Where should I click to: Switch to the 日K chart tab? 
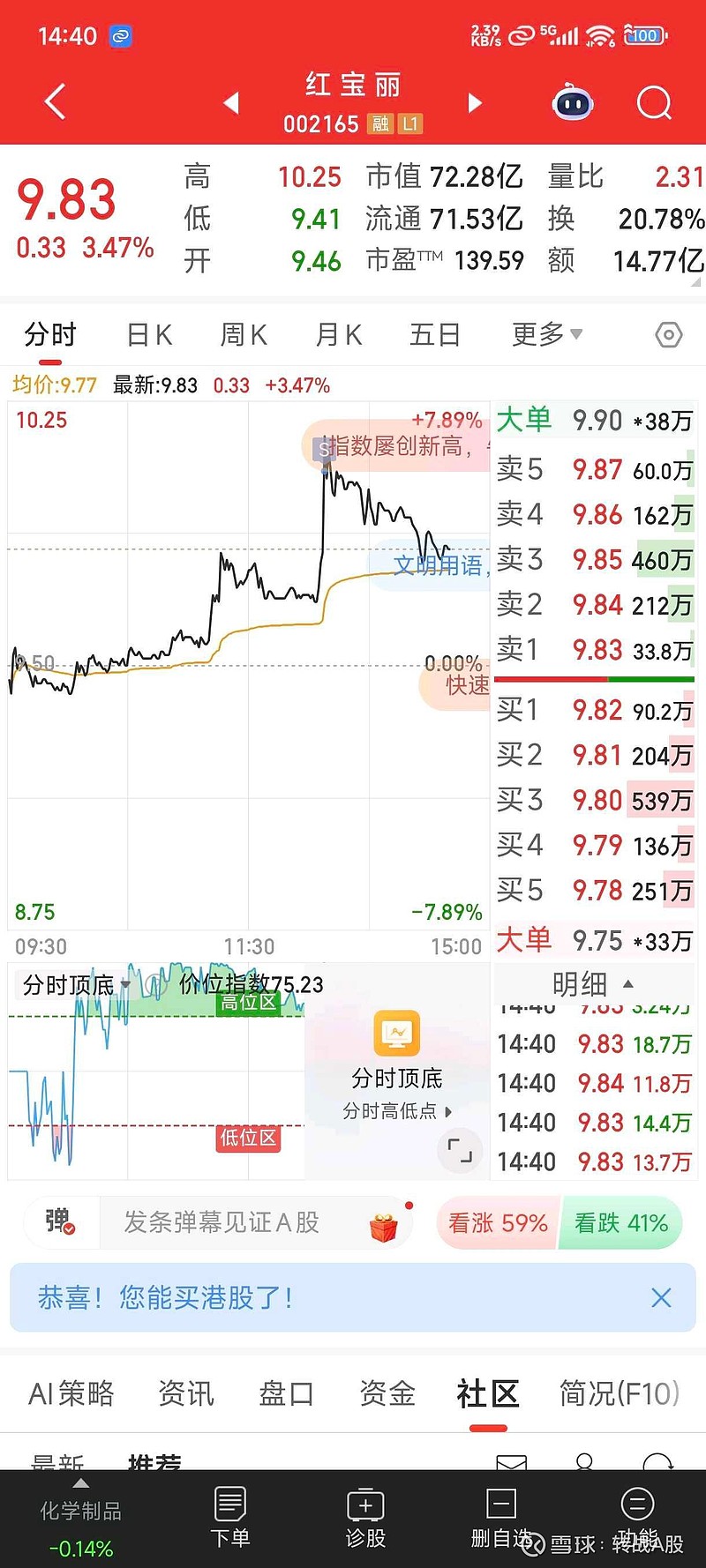tap(149, 335)
